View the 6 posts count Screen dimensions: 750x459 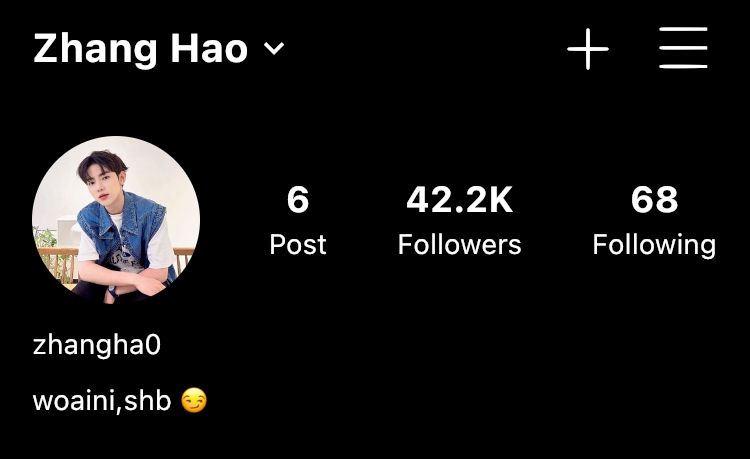pyautogui.click(x=298, y=221)
